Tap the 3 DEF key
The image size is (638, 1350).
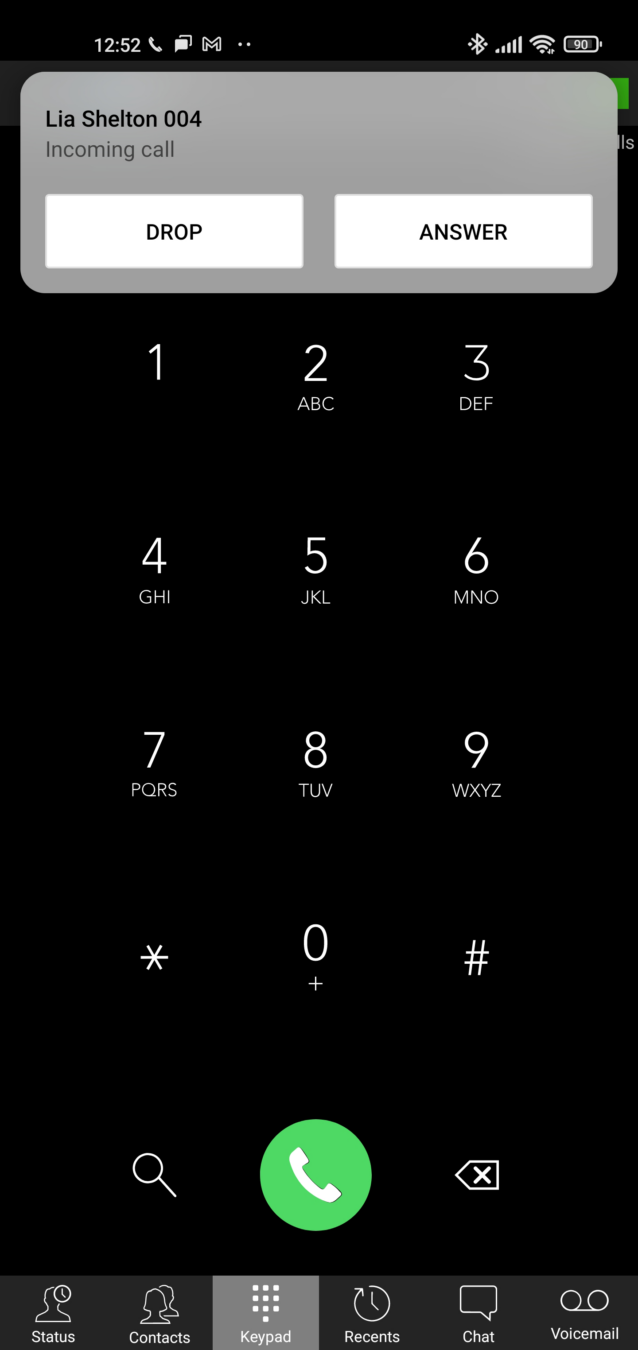476,377
